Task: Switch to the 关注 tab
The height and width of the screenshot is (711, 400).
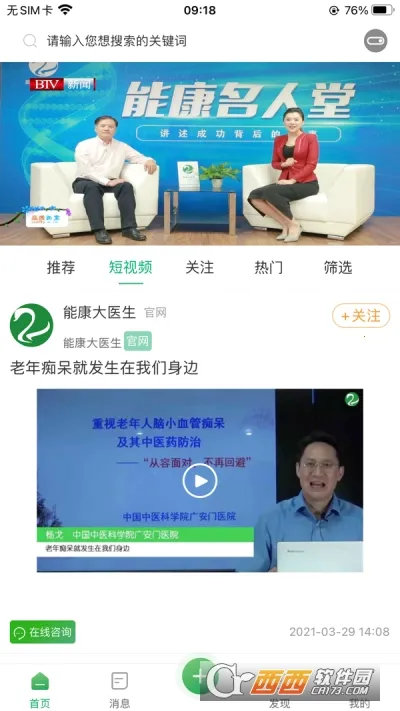Action: tap(200, 268)
